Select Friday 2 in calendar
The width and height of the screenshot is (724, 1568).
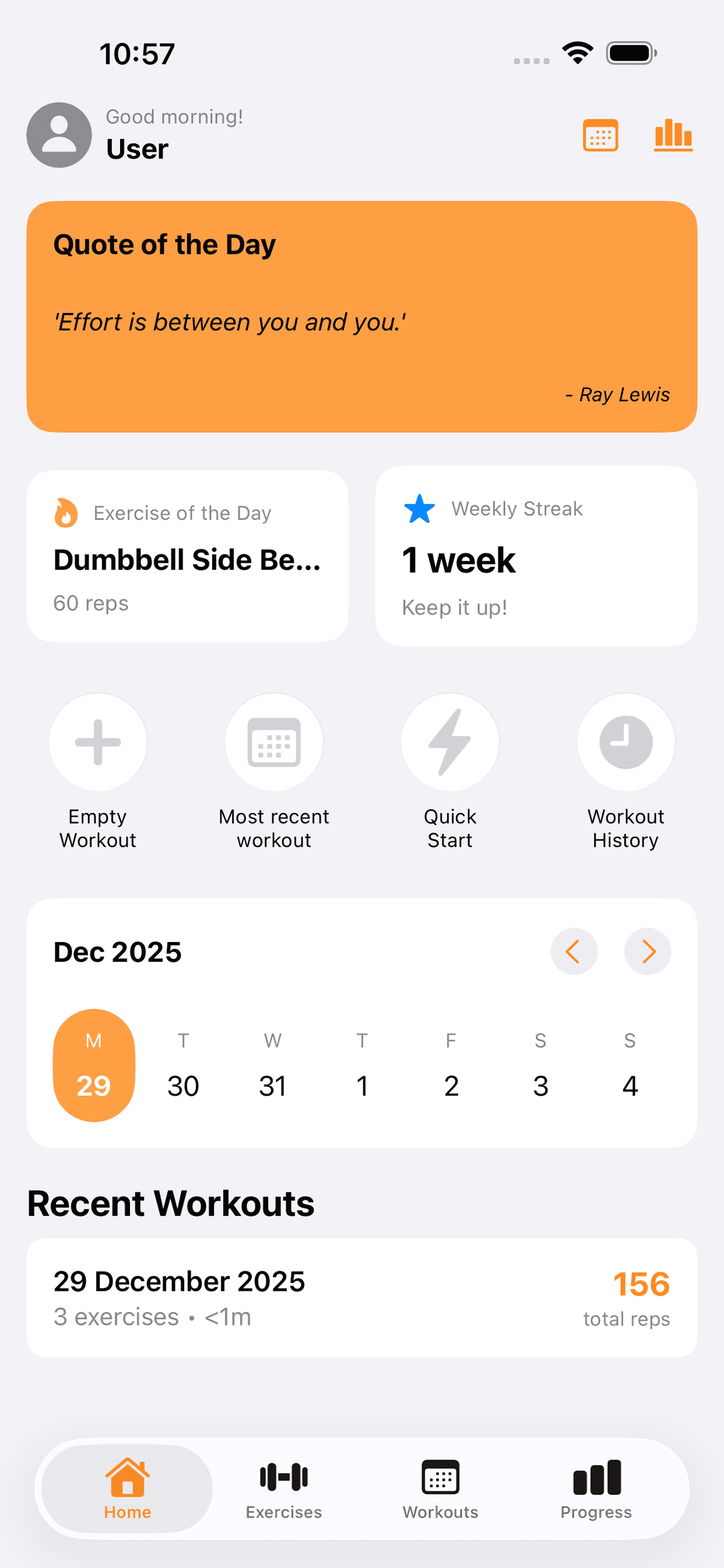(x=451, y=1066)
